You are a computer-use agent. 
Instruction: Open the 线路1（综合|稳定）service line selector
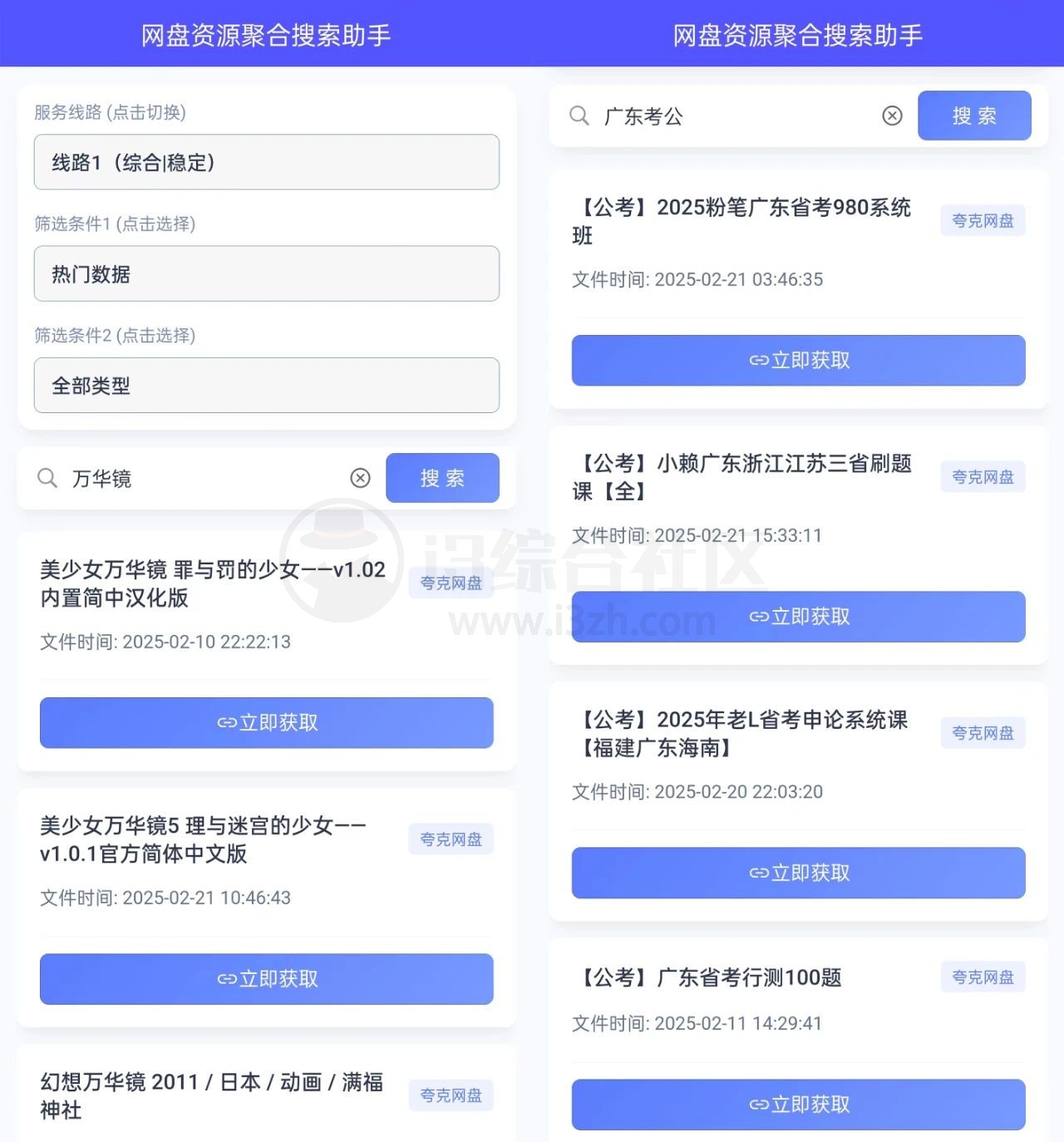click(x=266, y=162)
